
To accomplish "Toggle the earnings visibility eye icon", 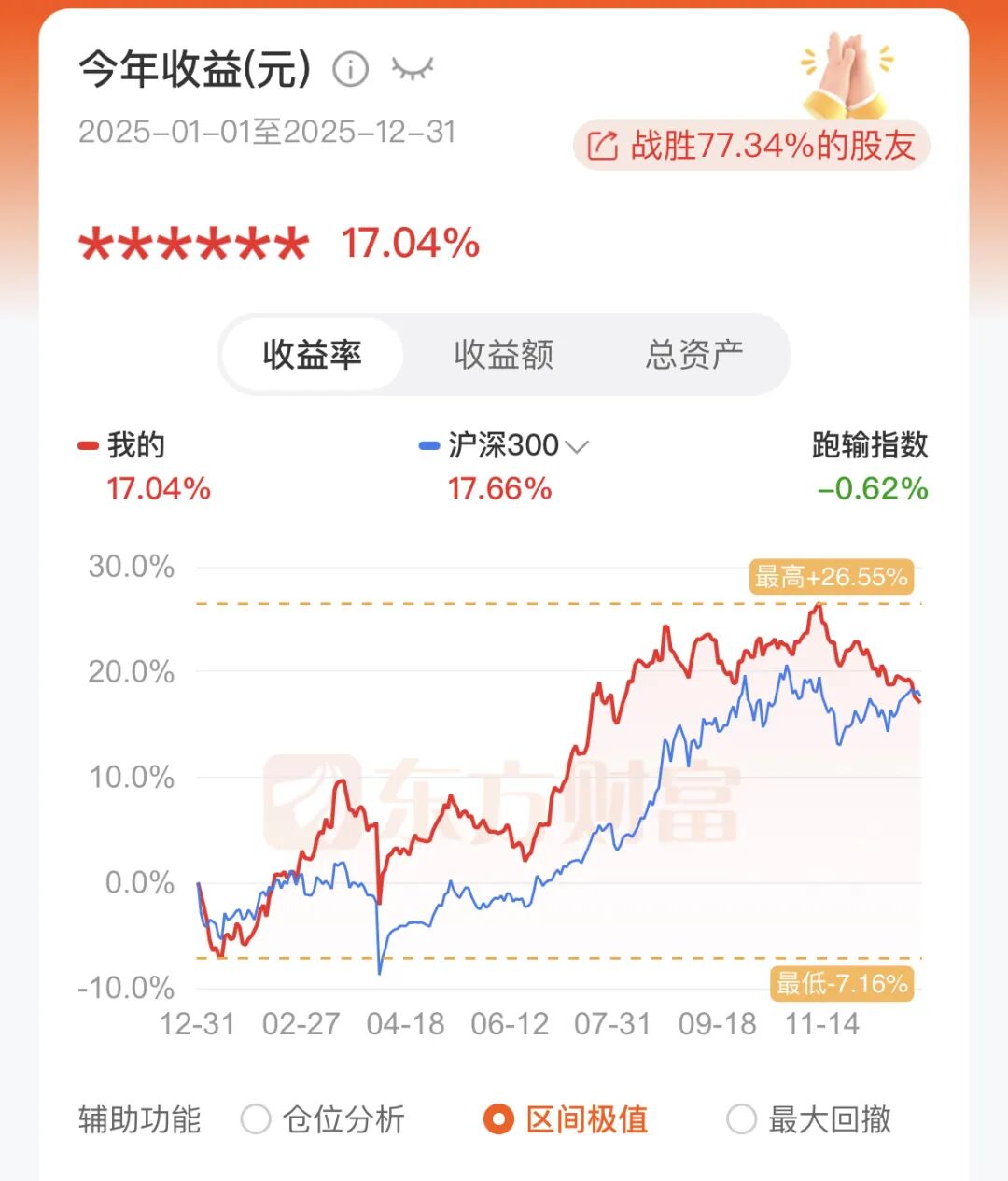I will [412, 69].
